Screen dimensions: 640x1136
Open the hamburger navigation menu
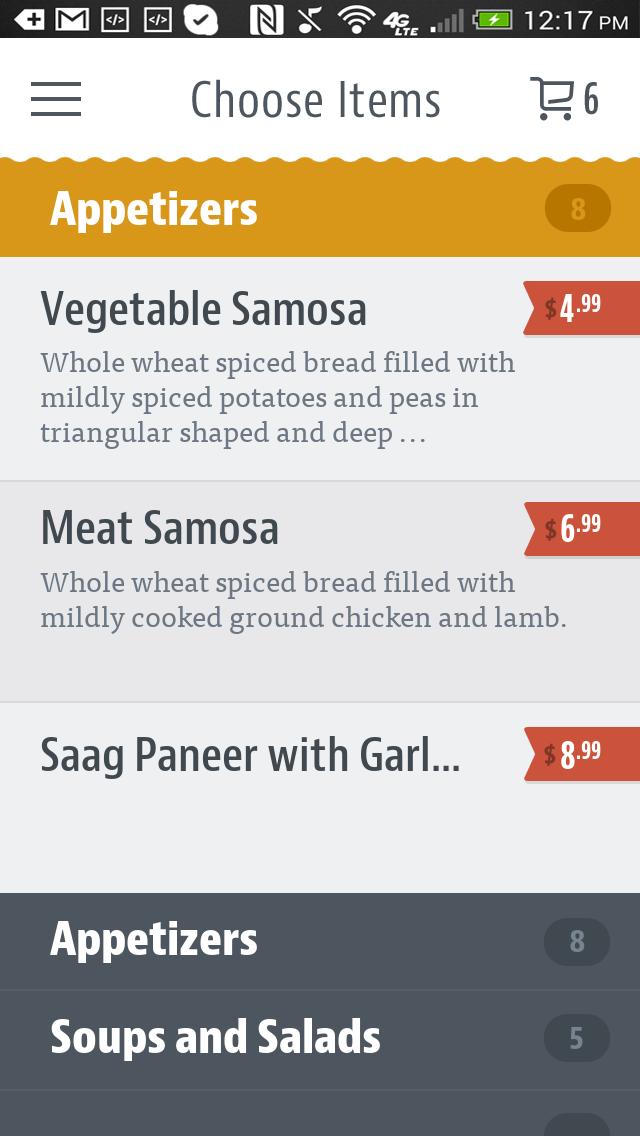click(56, 99)
